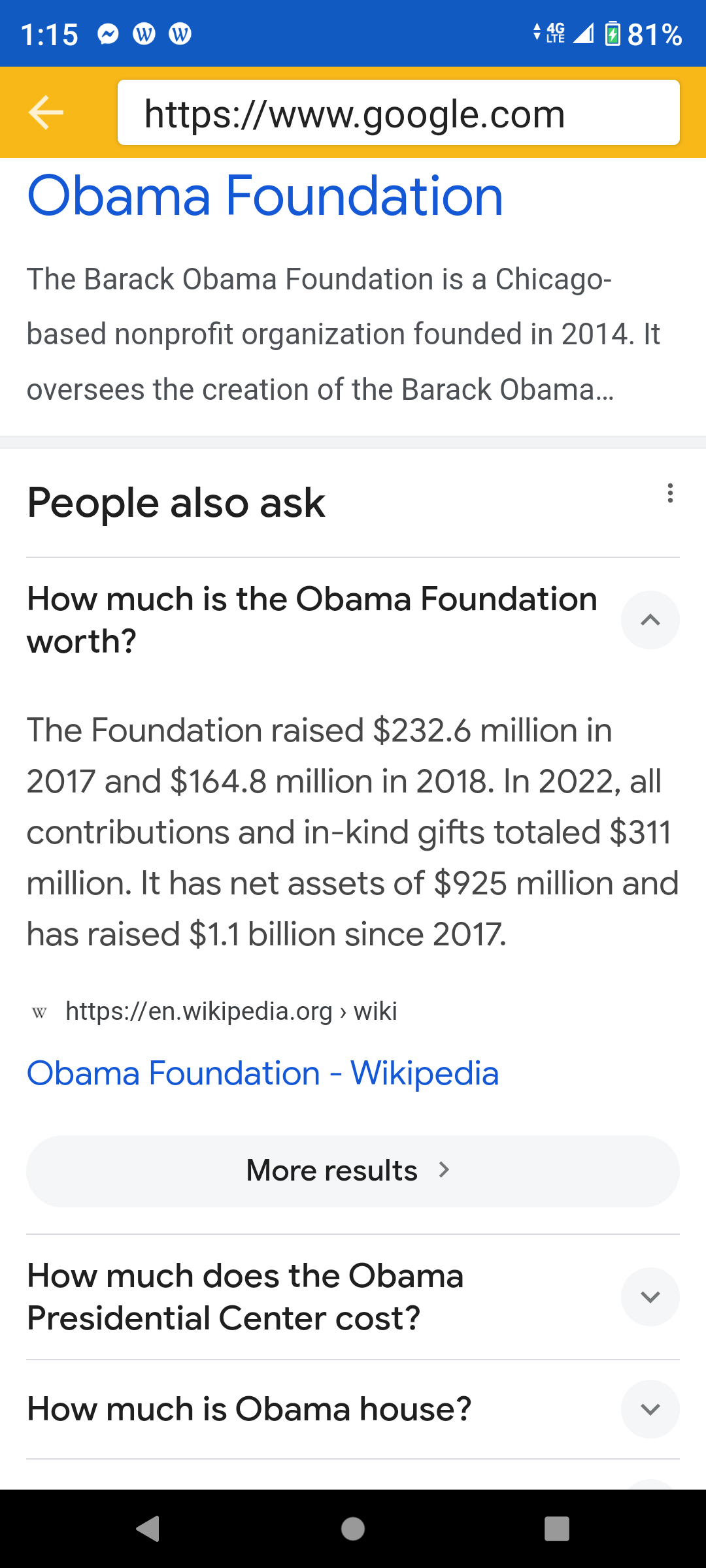Tap the google.com URL field

pyautogui.click(x=398, y=112)
